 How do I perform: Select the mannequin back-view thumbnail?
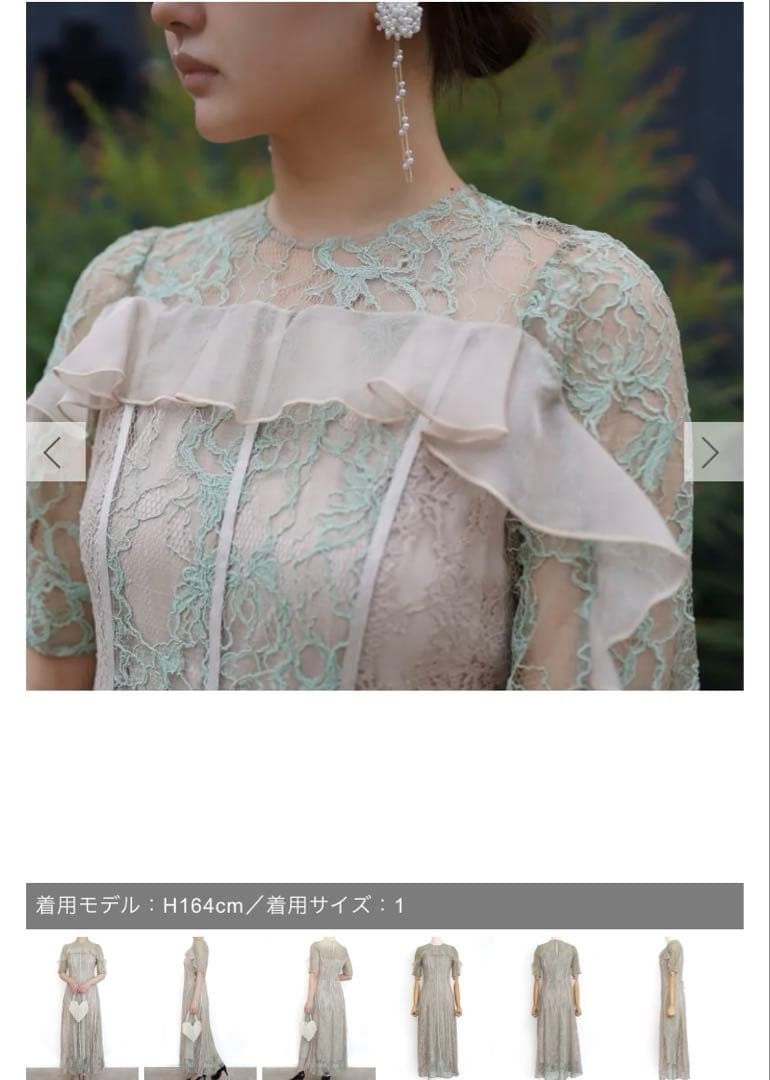(x=556, y=1007)
